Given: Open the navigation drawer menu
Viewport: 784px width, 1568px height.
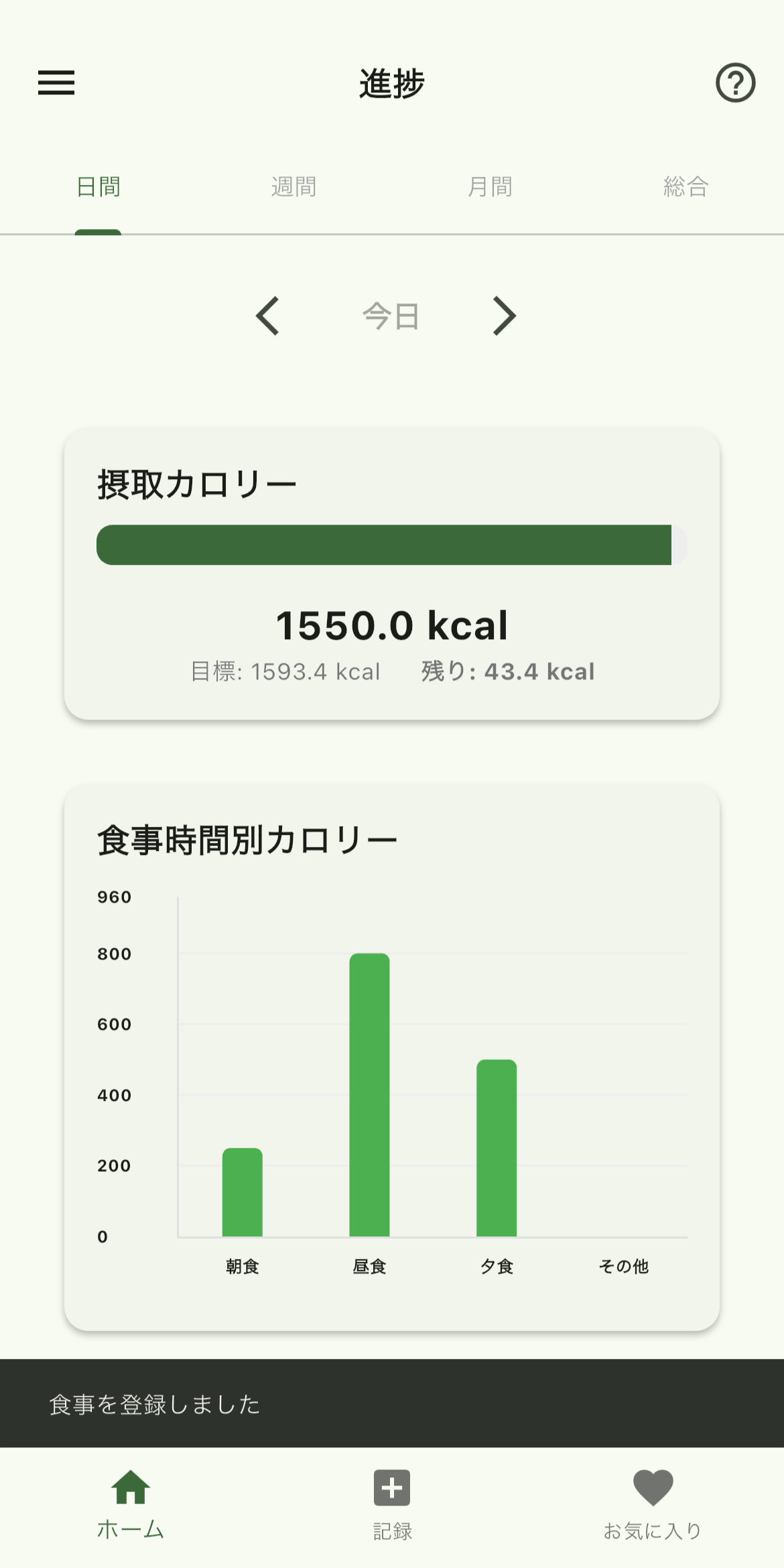Looking at the screenshot, I should [x=56, y=83].
